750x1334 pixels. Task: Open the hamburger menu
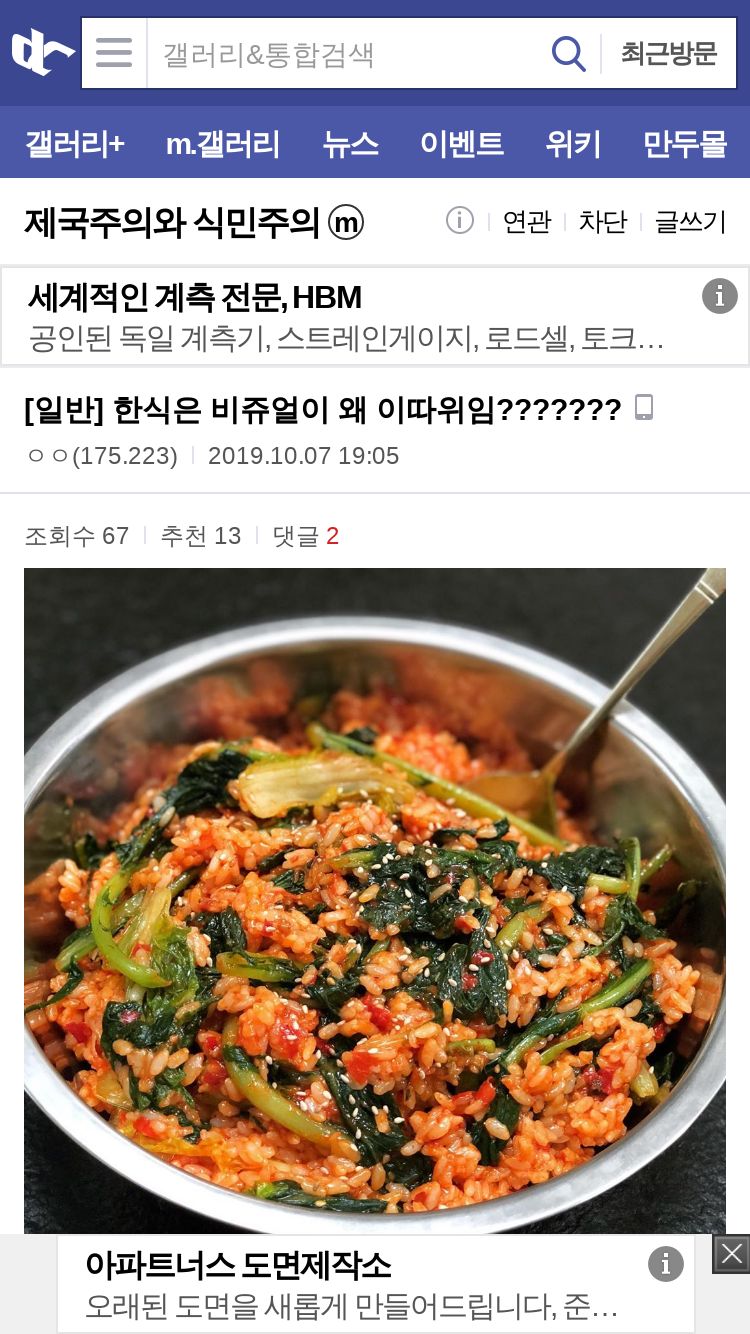[x=114, y=53]
